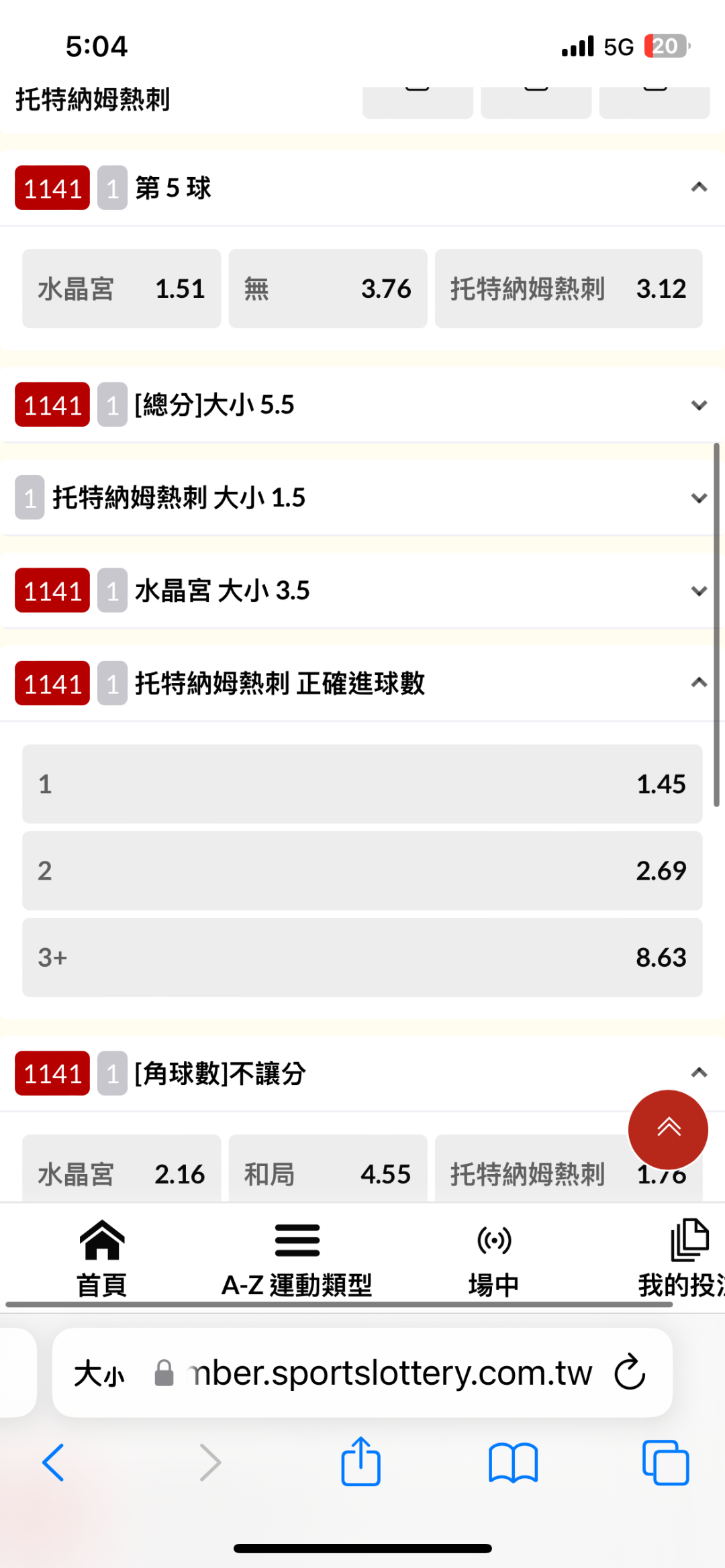Viewport: 725px width, 1568px height.
Task: Choose exact goals 3+ at 8.63
Action: (x=362, y=957)
